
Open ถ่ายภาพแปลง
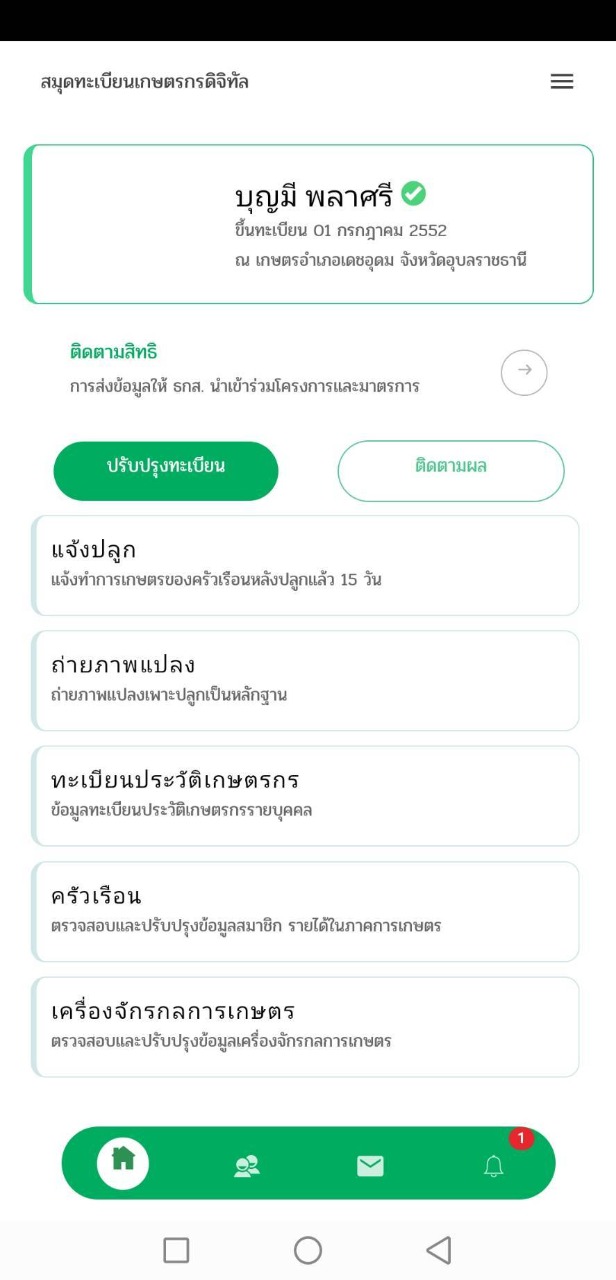click(305, 680)
